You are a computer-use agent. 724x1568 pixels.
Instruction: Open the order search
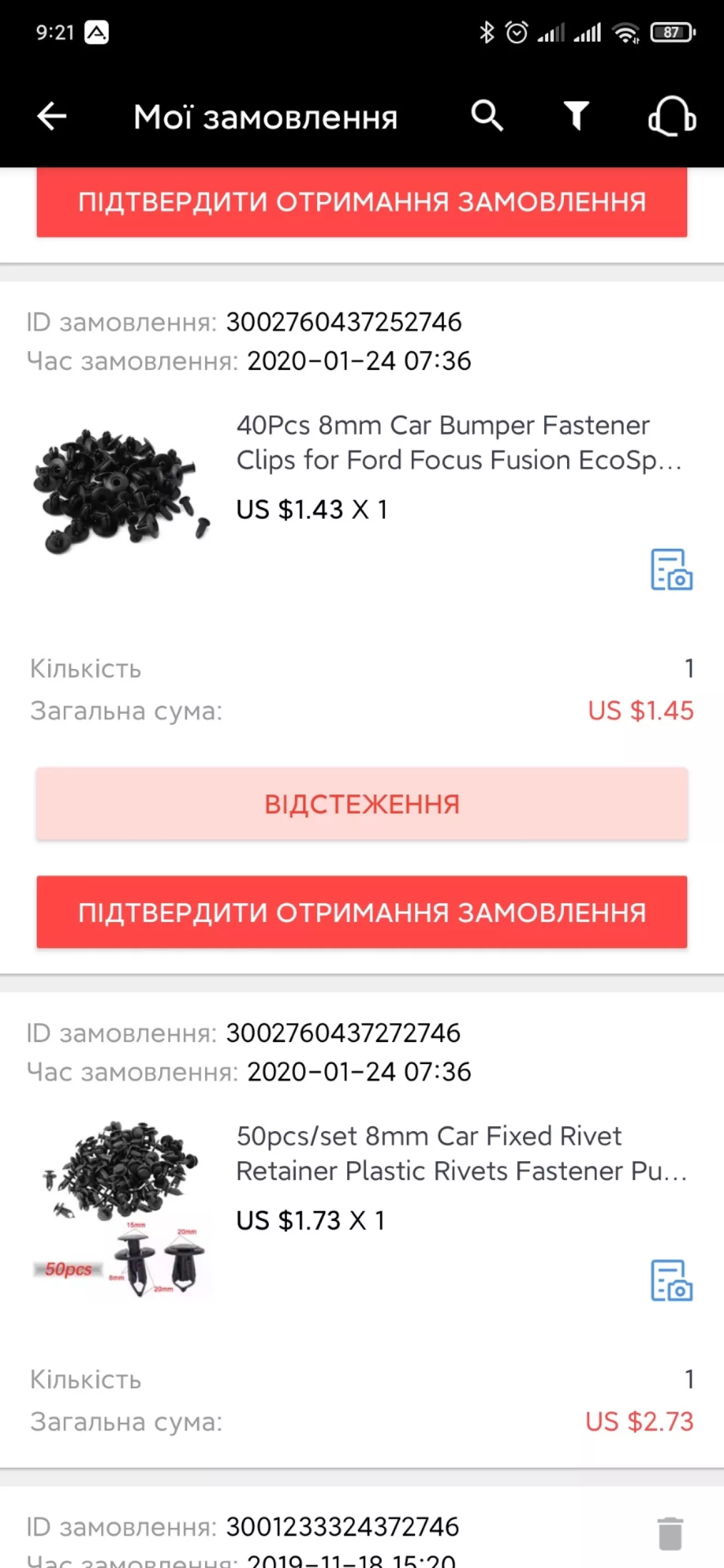pos(487,116)
